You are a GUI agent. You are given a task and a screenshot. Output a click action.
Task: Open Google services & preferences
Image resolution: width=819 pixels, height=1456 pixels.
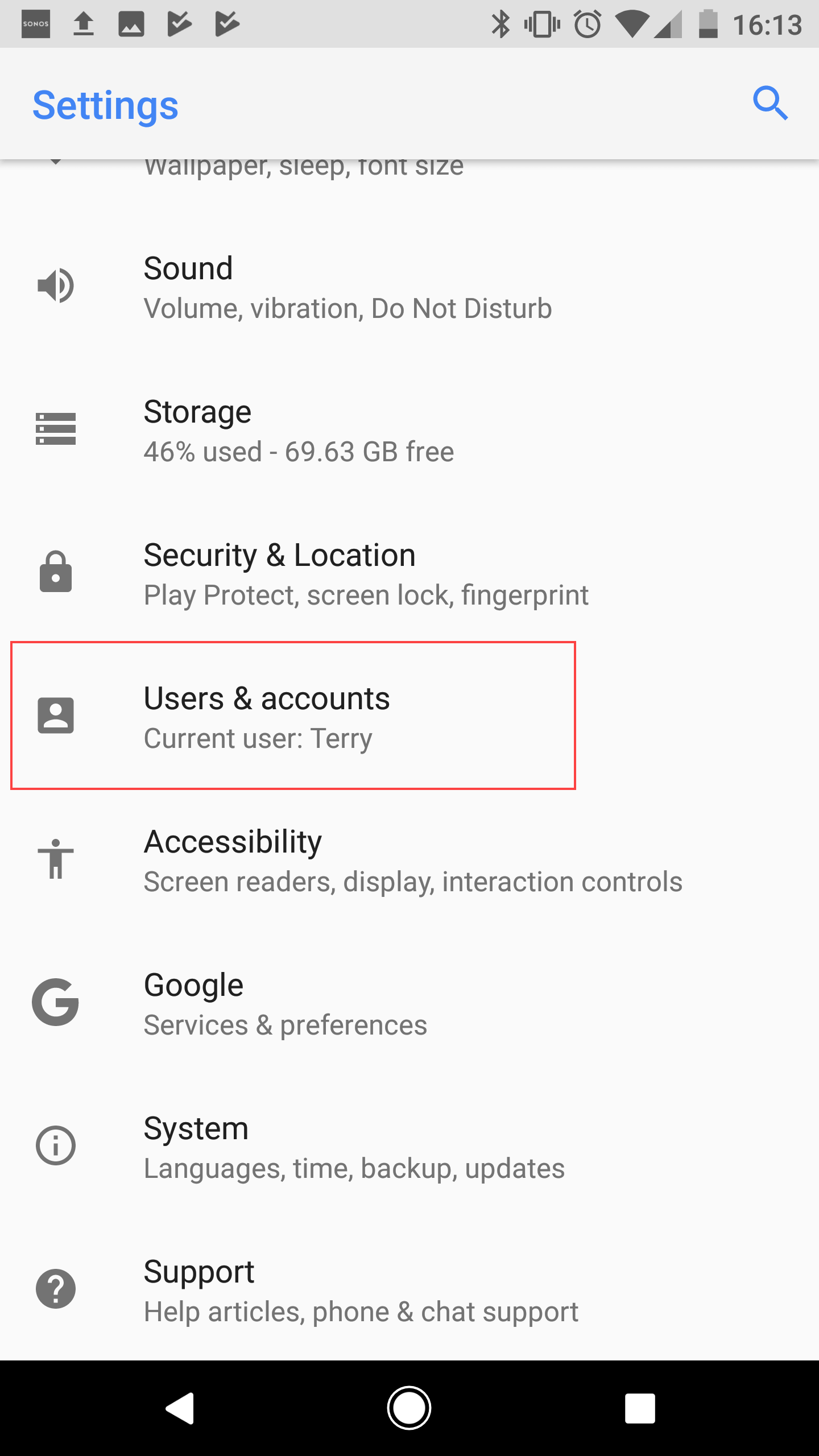(409, 1004)
